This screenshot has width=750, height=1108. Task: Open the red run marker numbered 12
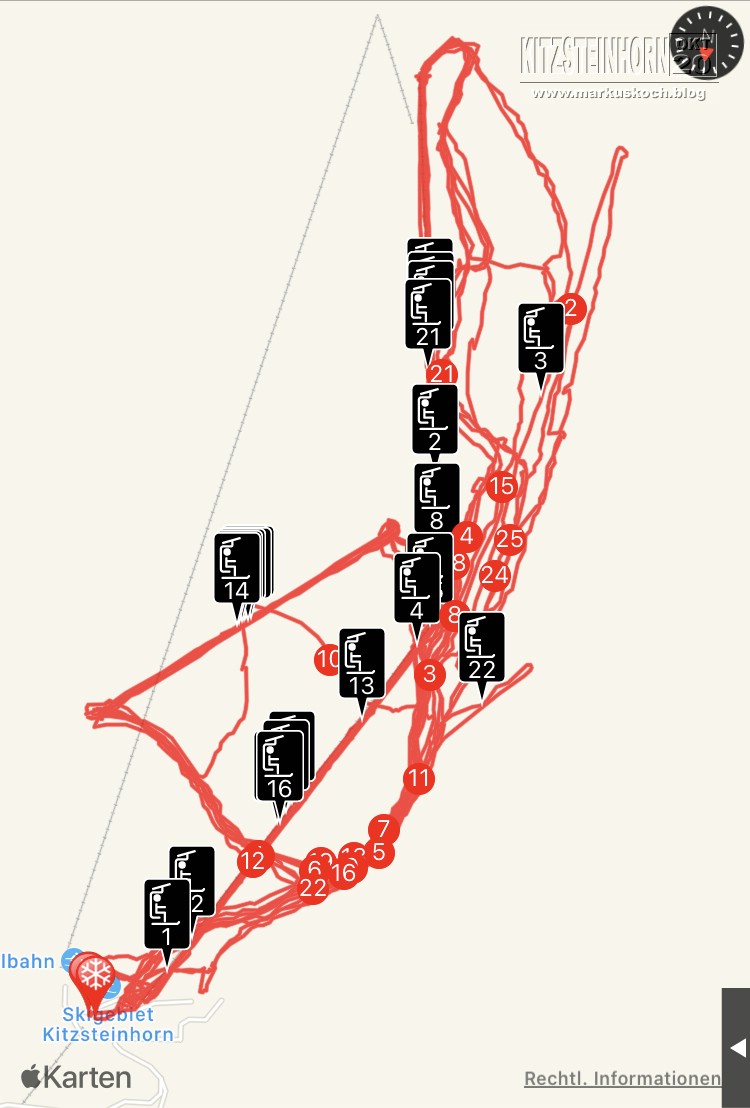(254, 858)
